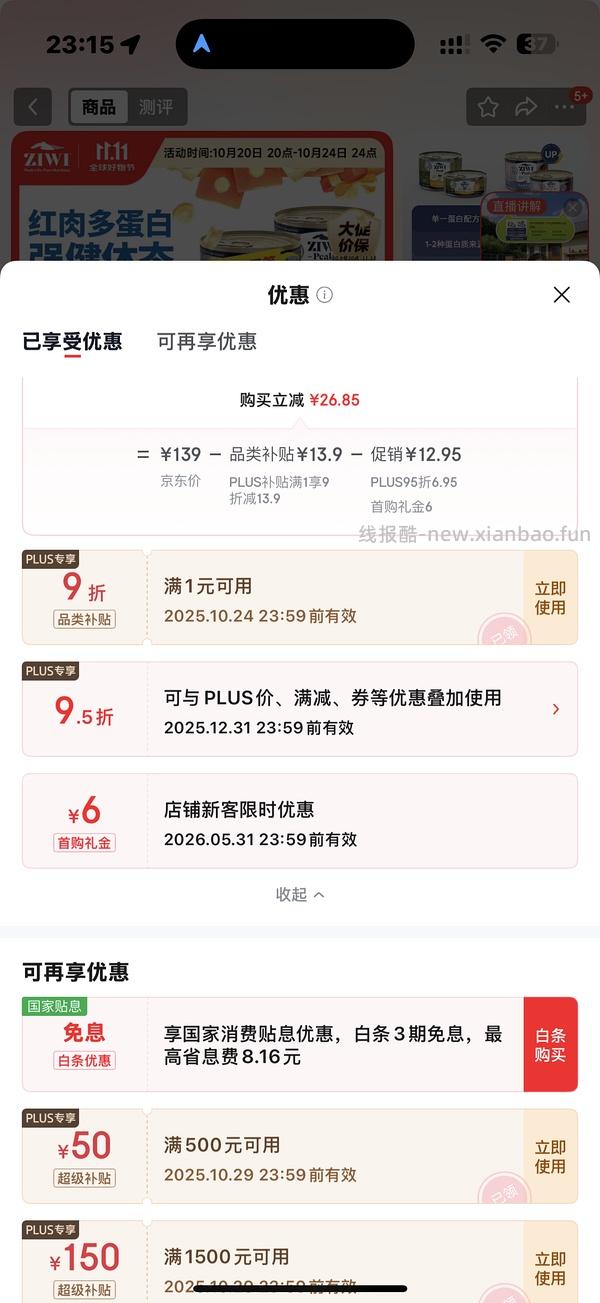Share this product
This screenshot has width=600, height=1303.
[x=525, y=107]
